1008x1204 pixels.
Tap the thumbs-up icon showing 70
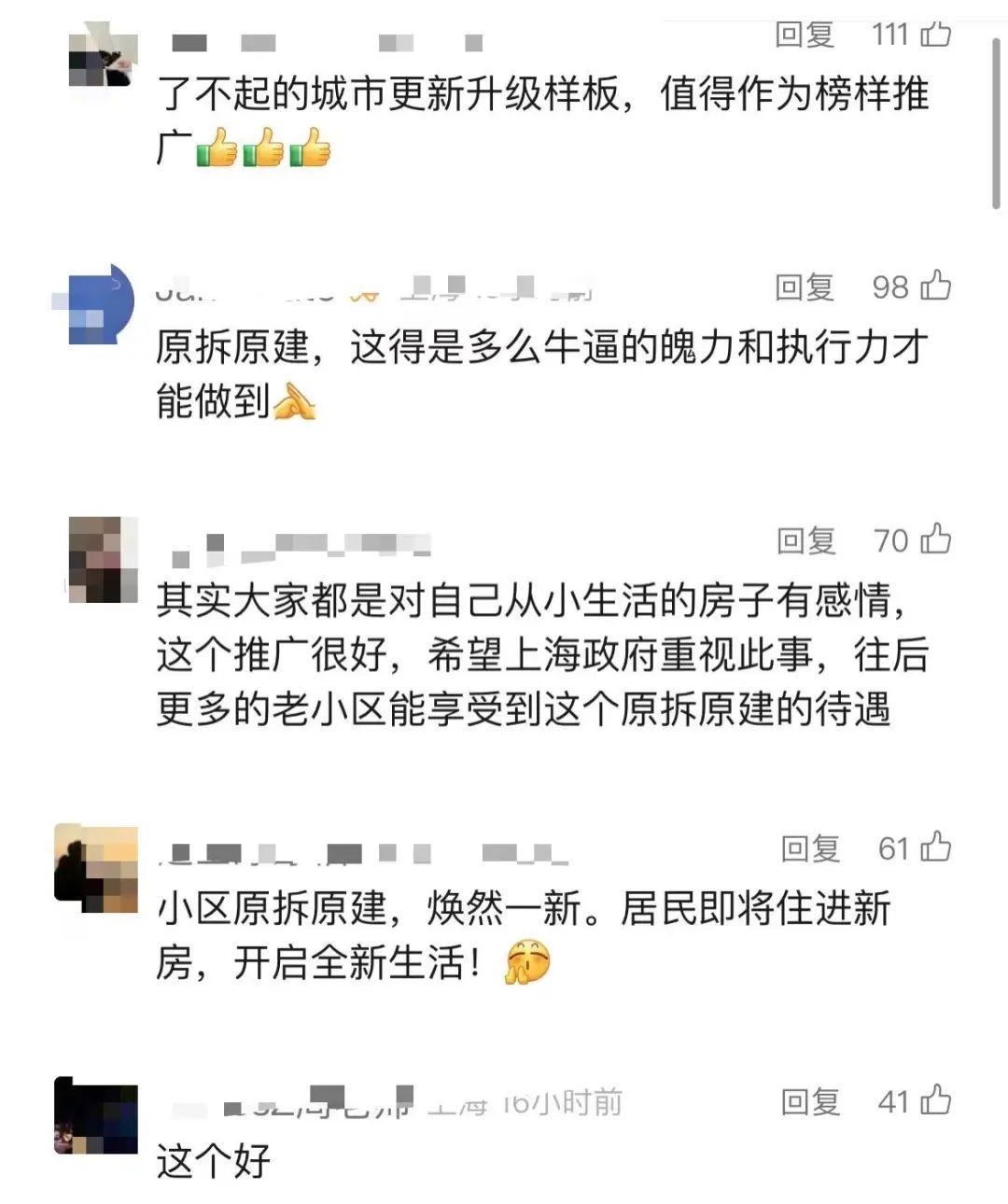[x=933, y=539]
